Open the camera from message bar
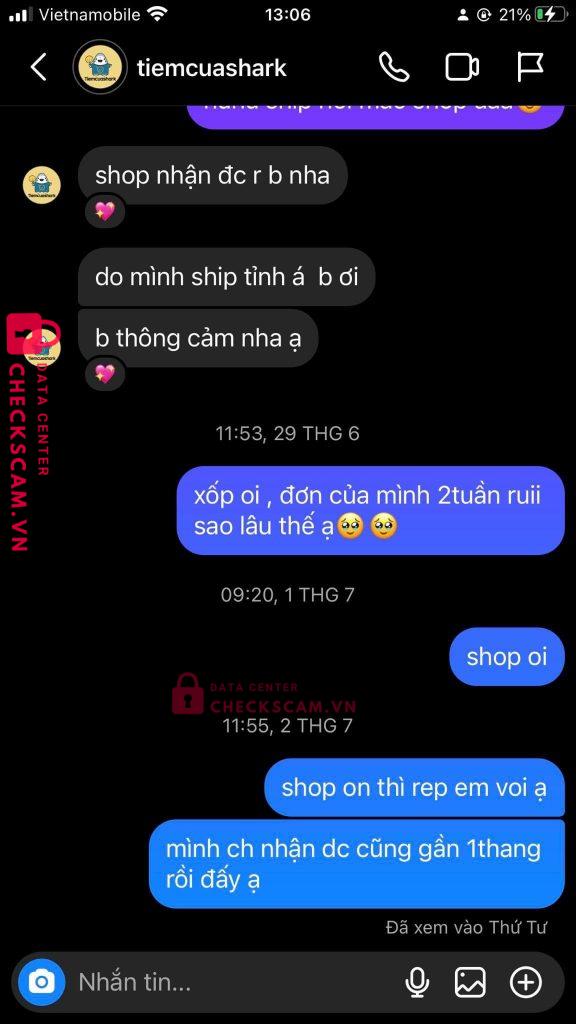The image size is (576, 1024). tap(42, 982)
